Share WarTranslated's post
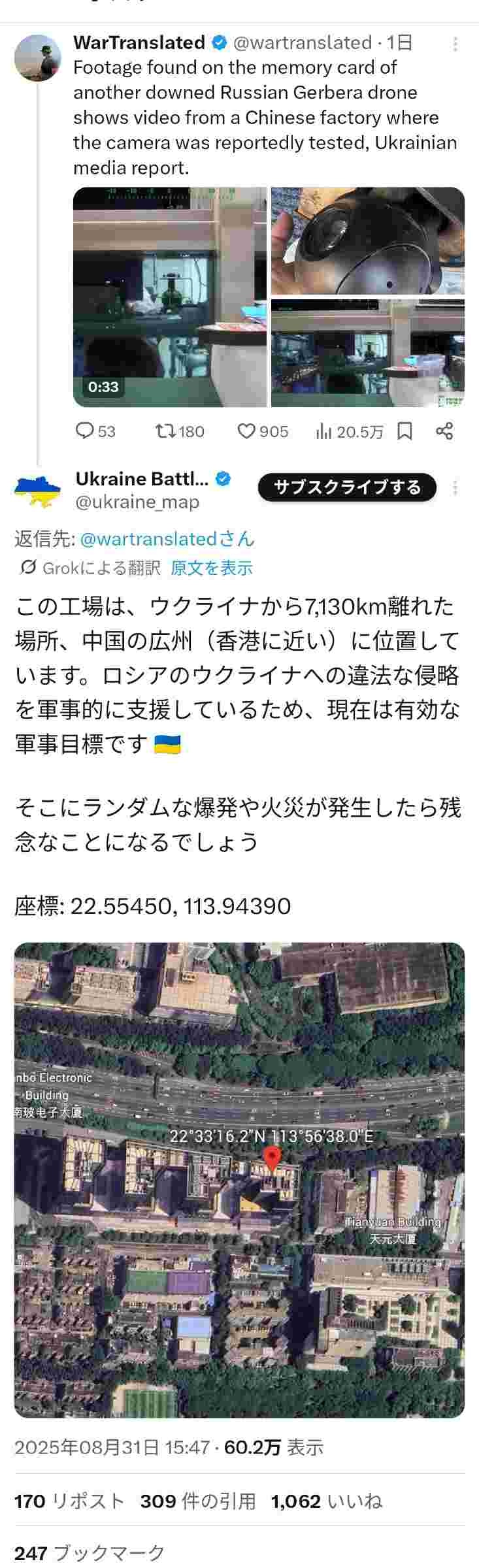 [444, 431]
